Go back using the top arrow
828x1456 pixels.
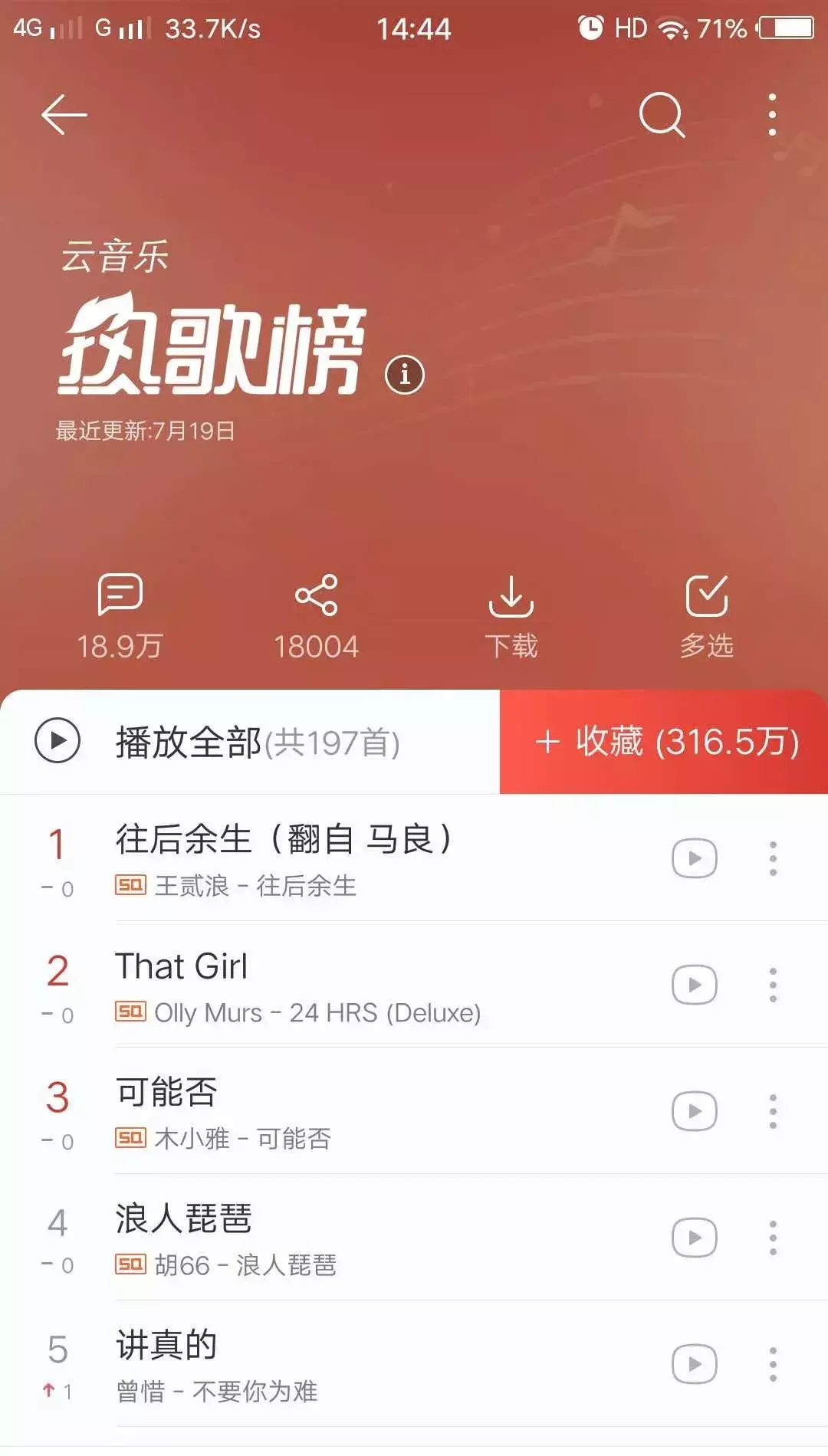[64, 115]
